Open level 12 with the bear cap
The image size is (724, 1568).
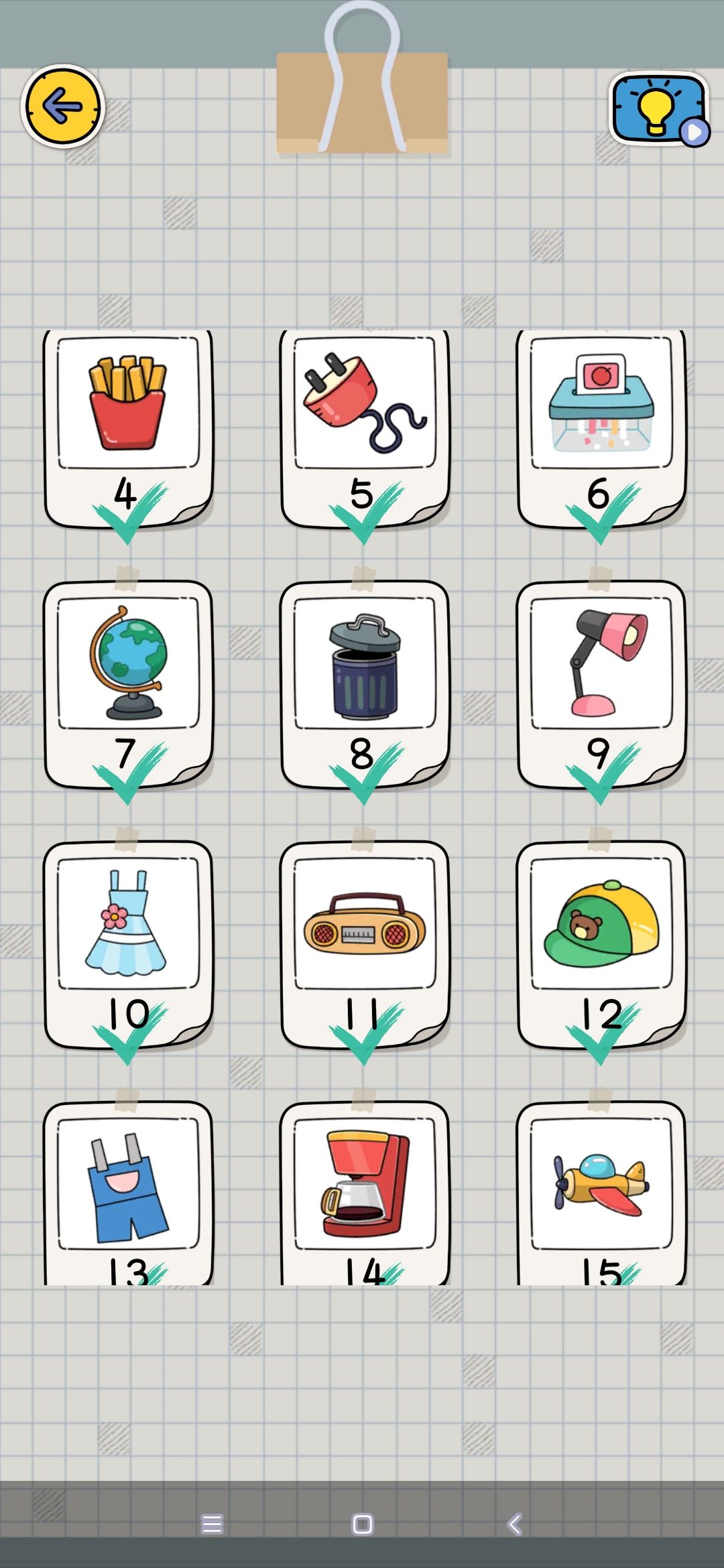click(601, 943)
